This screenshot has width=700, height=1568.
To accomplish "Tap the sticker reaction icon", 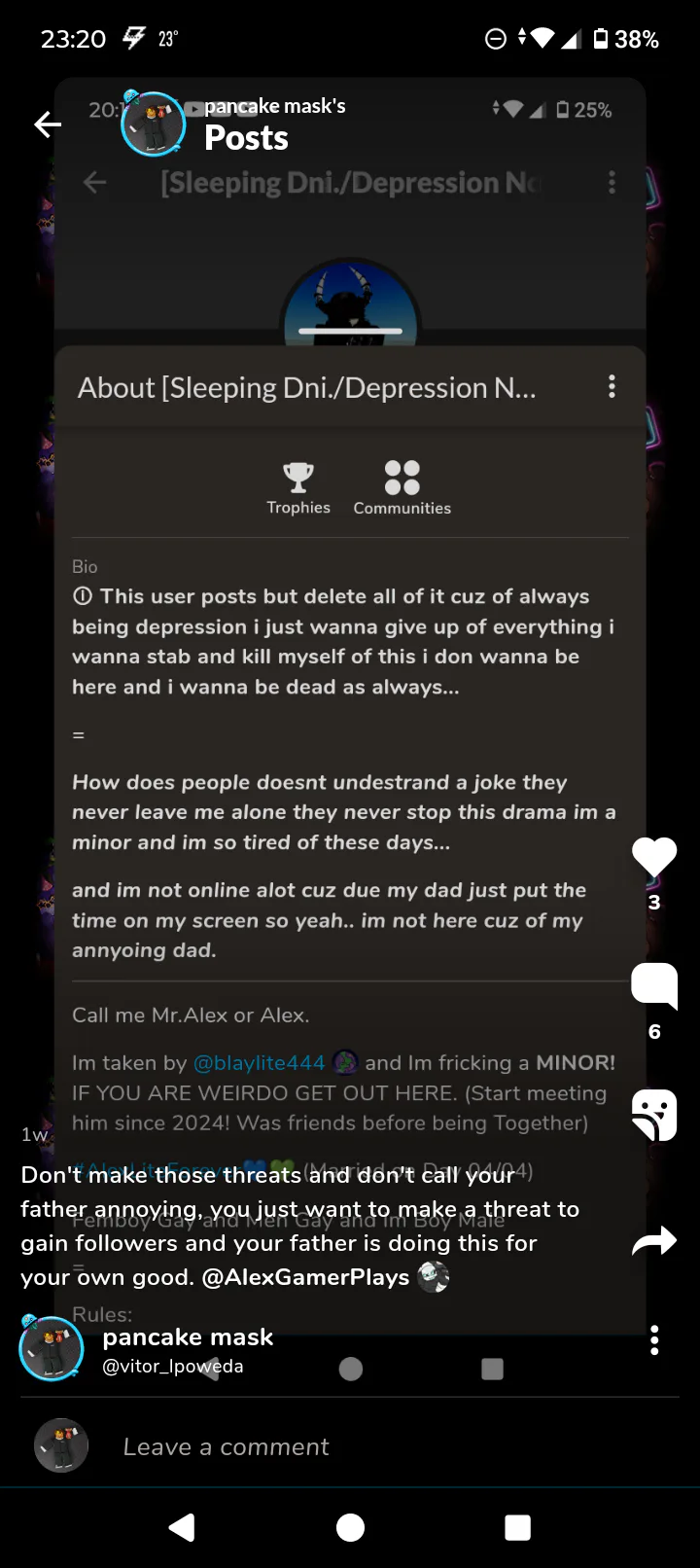I will point(653,1115).
